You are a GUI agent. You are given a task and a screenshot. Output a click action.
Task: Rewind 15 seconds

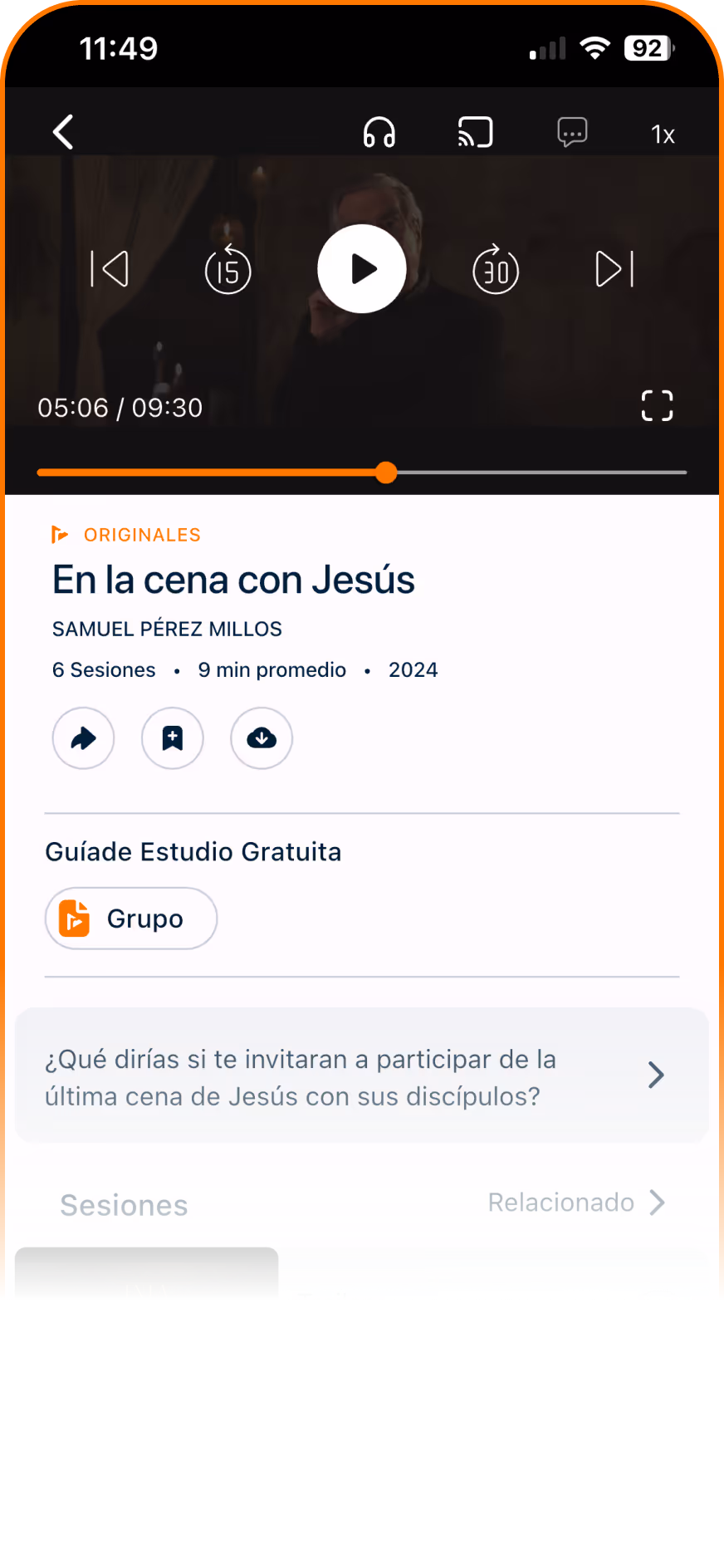[227, 269]
